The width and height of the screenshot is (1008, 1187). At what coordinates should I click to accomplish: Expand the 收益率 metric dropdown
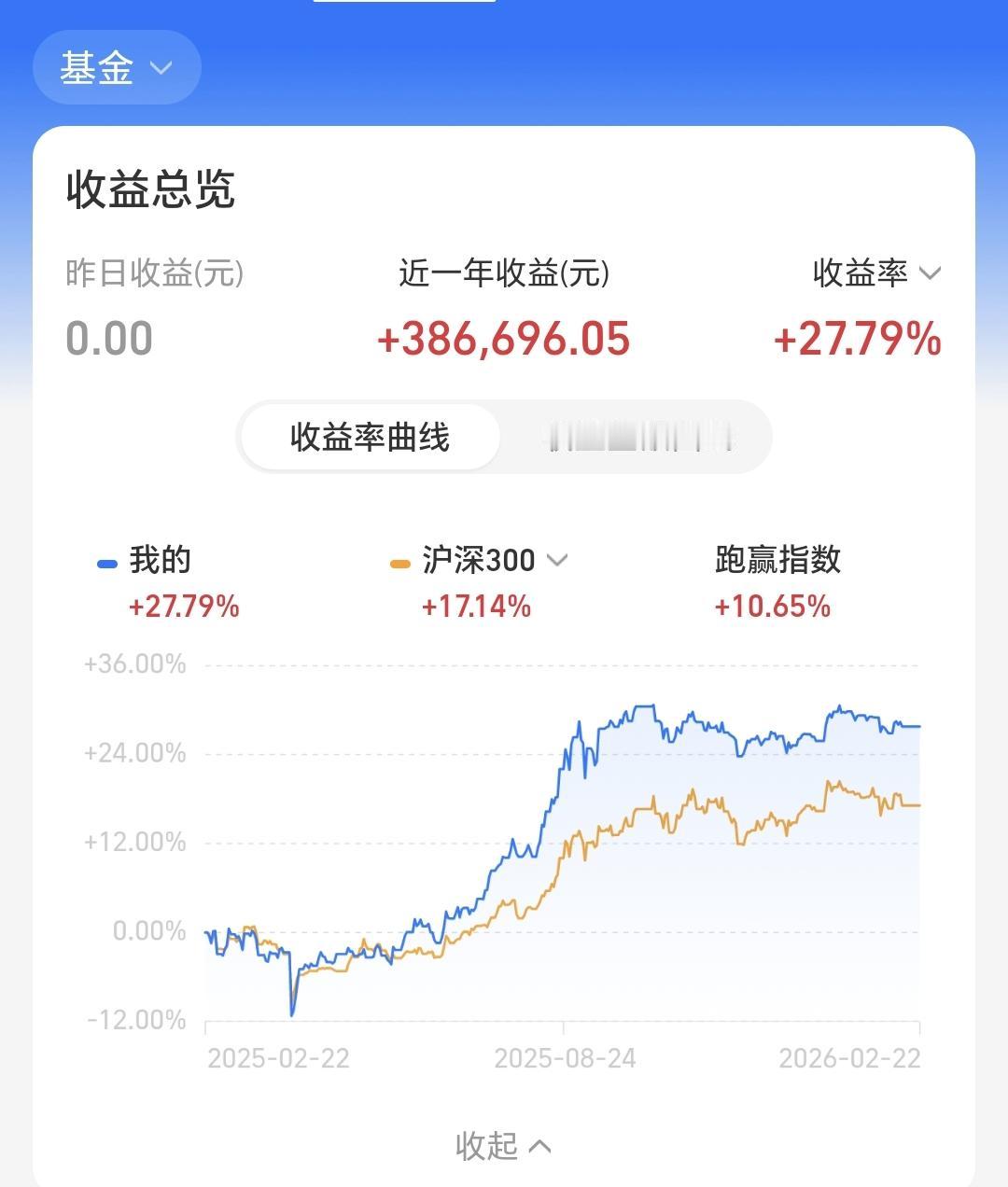(x=876, y=273)
